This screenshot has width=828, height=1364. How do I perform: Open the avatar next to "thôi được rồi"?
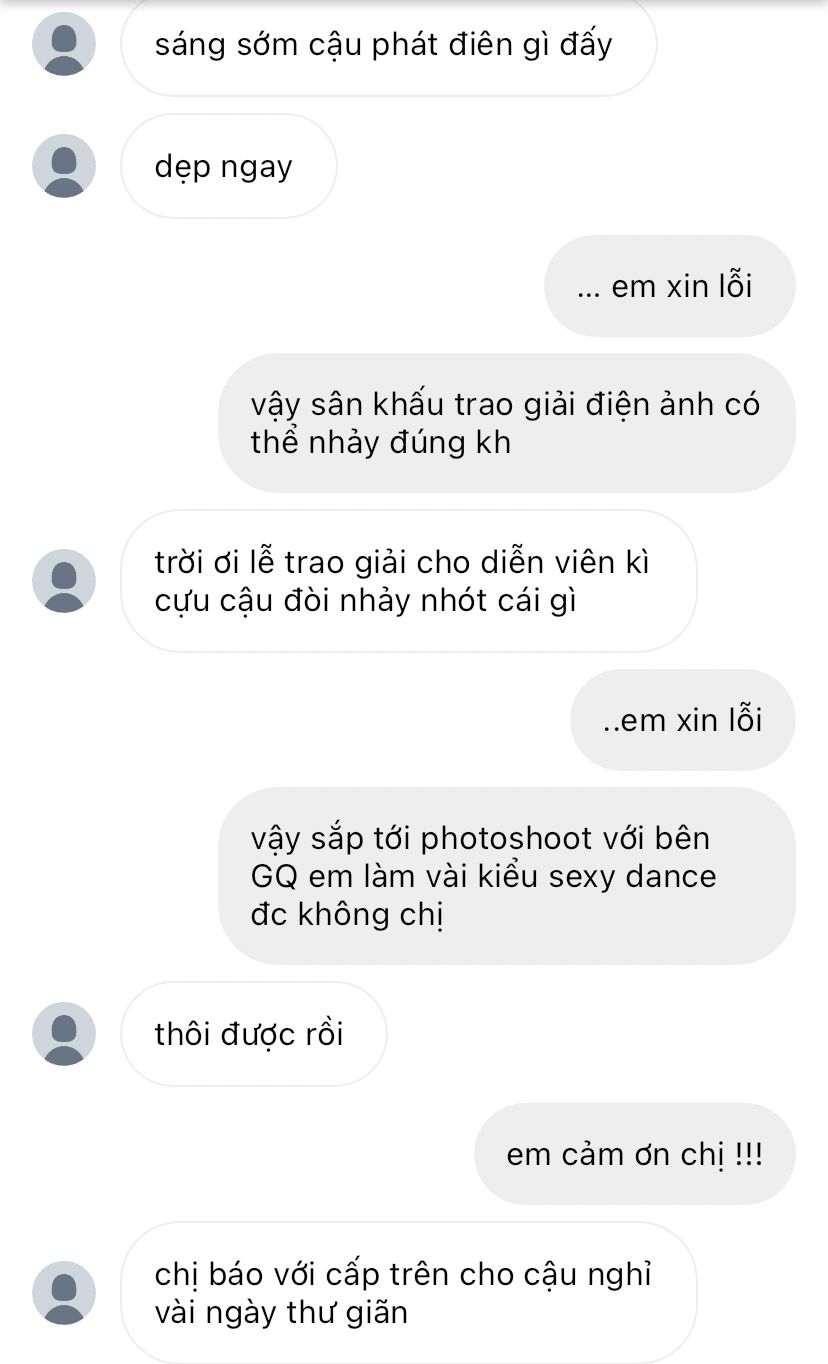tap(64, 1034)
